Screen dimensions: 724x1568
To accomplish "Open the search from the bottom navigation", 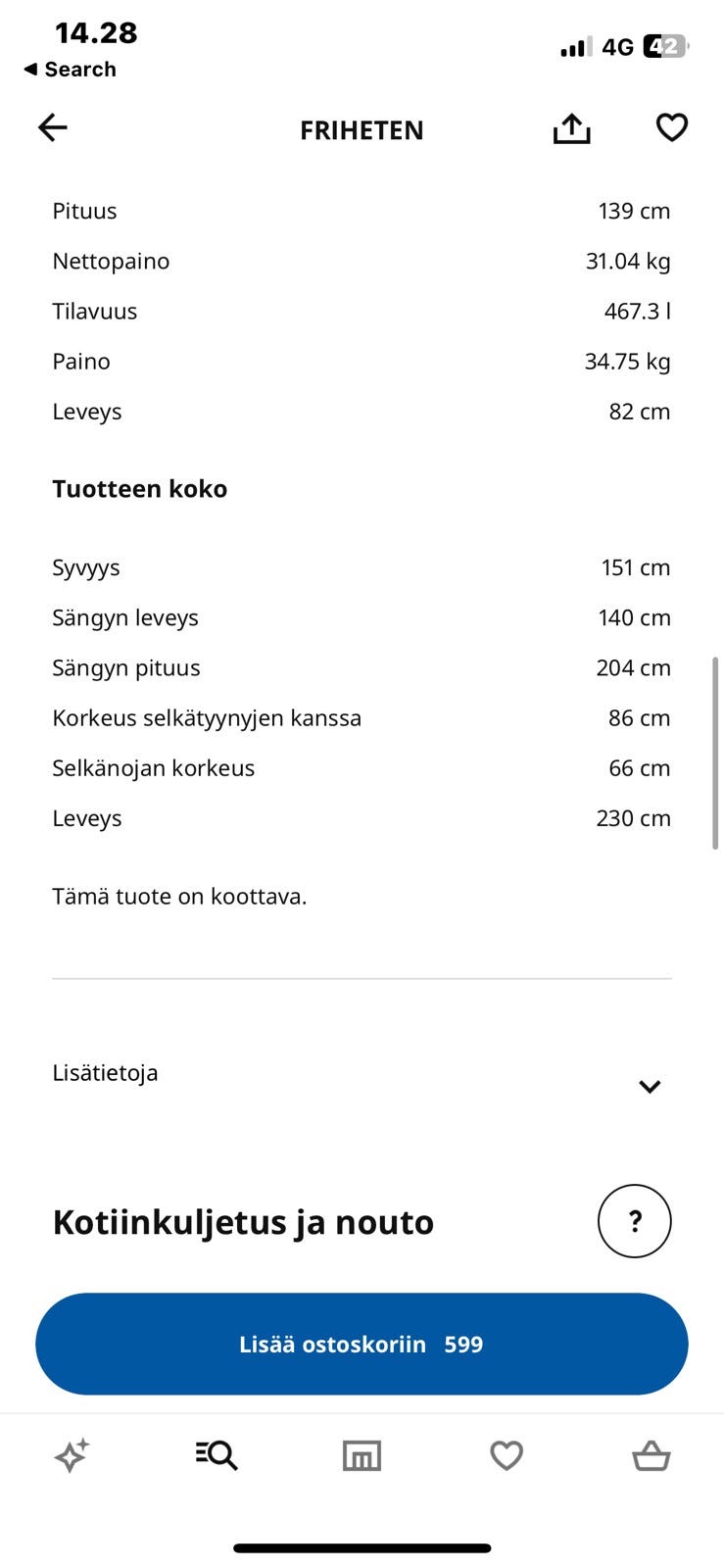I will click(x=216, y=1455).
